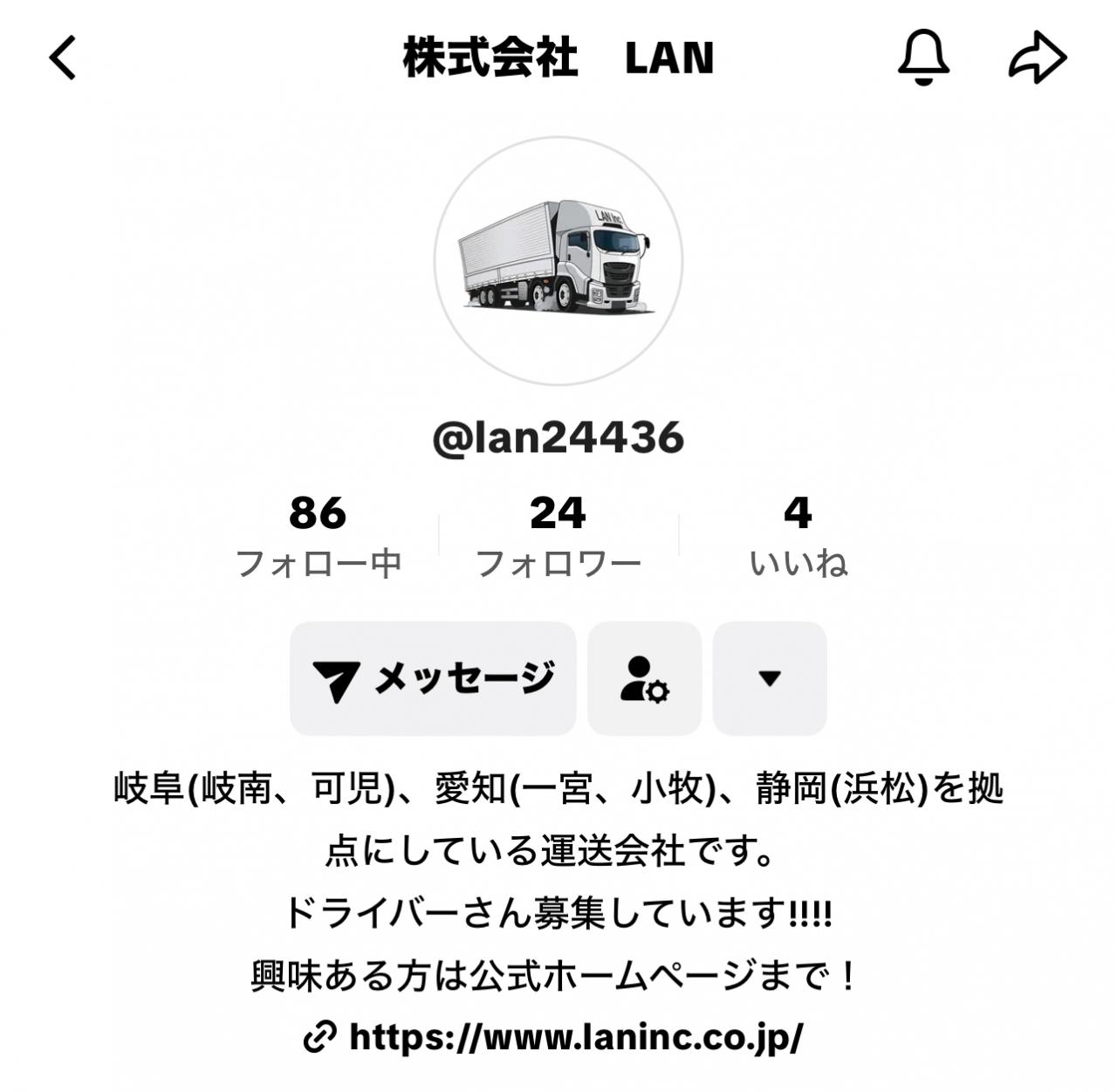Open the laninc.co.jp website link
Screen dimensions: 1117x1092
pyautogui.click(x=576, y=1037)
